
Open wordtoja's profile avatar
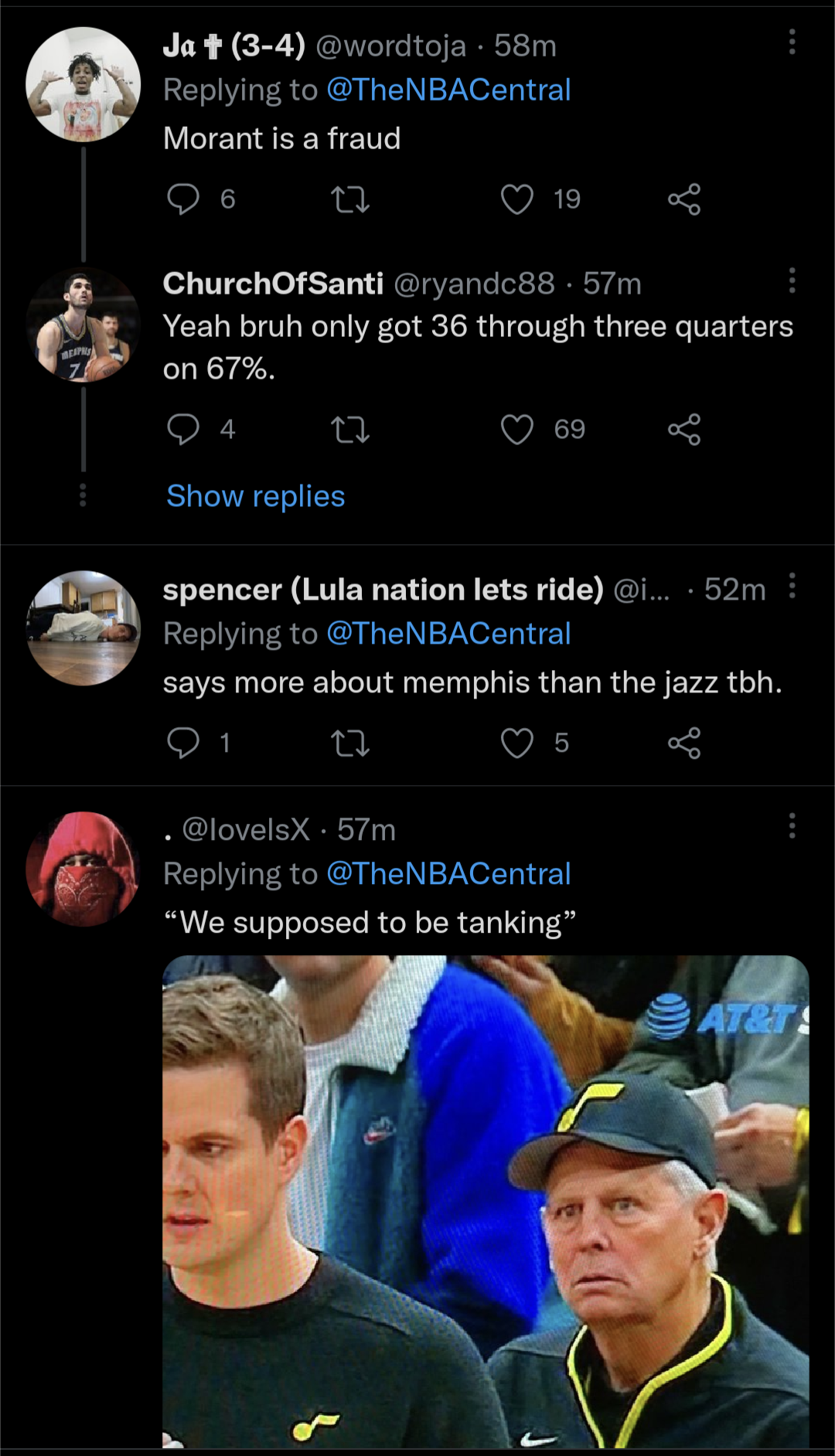point(83,83)
